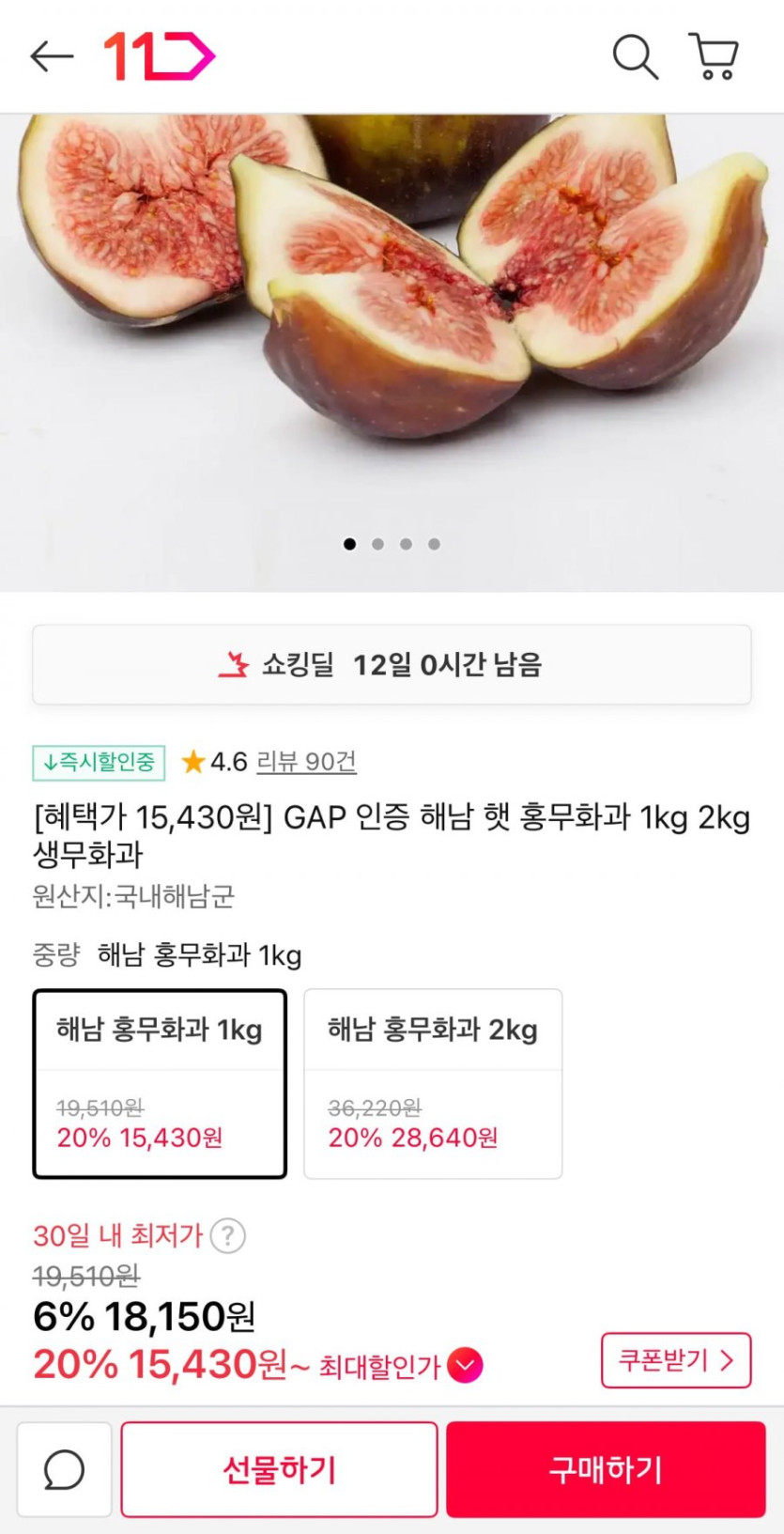The height and width of the screenshot is (1534, 784).
Task: Select the 해남 홍무화과 1kg option
Action: 160,1083
